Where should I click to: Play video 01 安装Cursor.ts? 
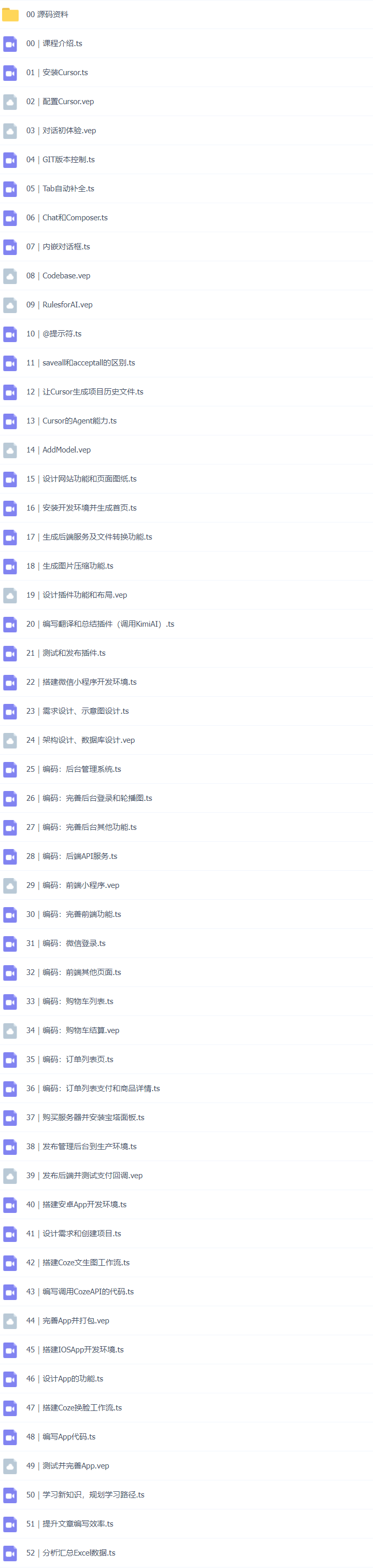57,73
